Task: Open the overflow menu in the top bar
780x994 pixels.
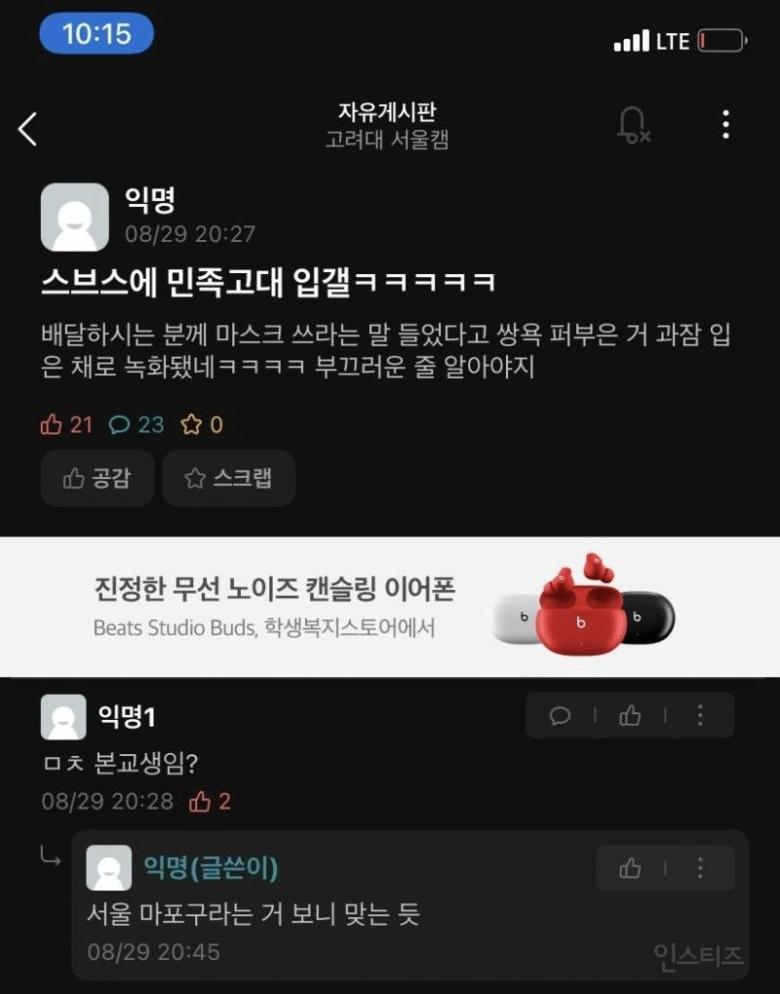Action: 726,125
